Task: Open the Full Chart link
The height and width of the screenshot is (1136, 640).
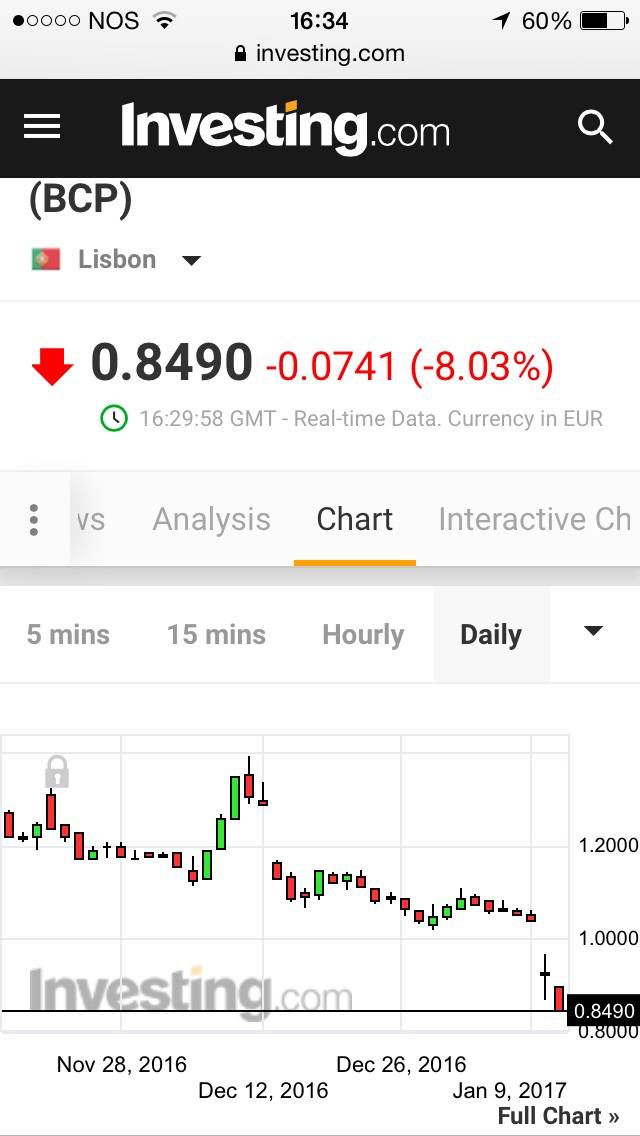Action: [x=558, y=1116]
